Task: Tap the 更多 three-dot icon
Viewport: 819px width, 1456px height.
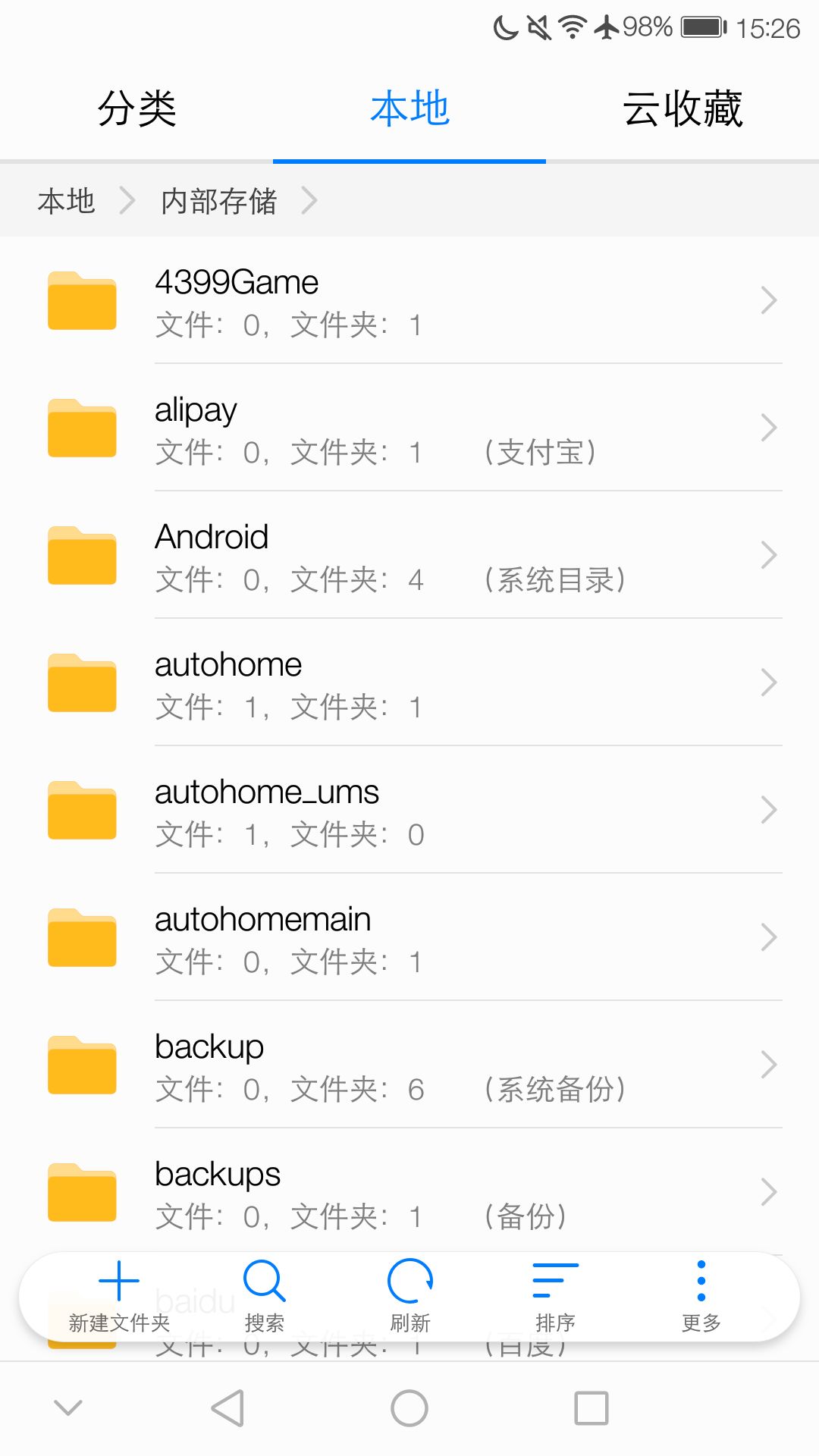Action: [698, 1279]
